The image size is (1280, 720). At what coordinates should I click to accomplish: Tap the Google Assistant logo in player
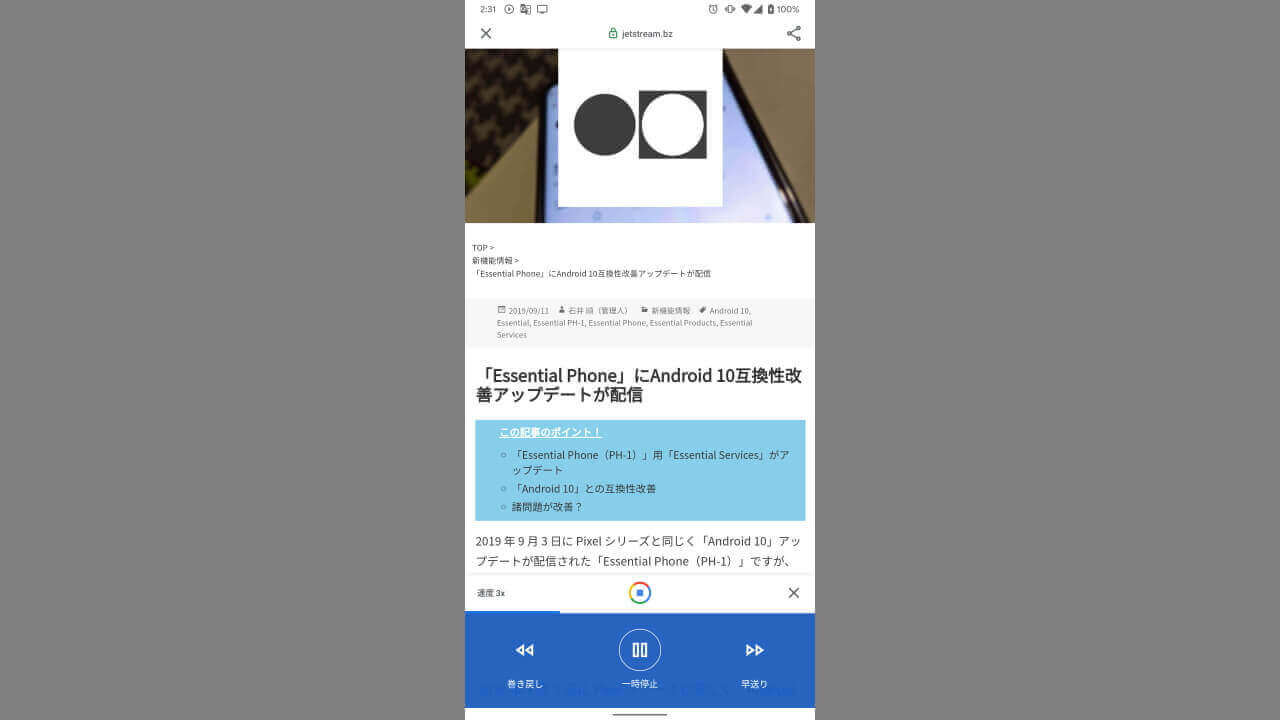pos(640,593)
